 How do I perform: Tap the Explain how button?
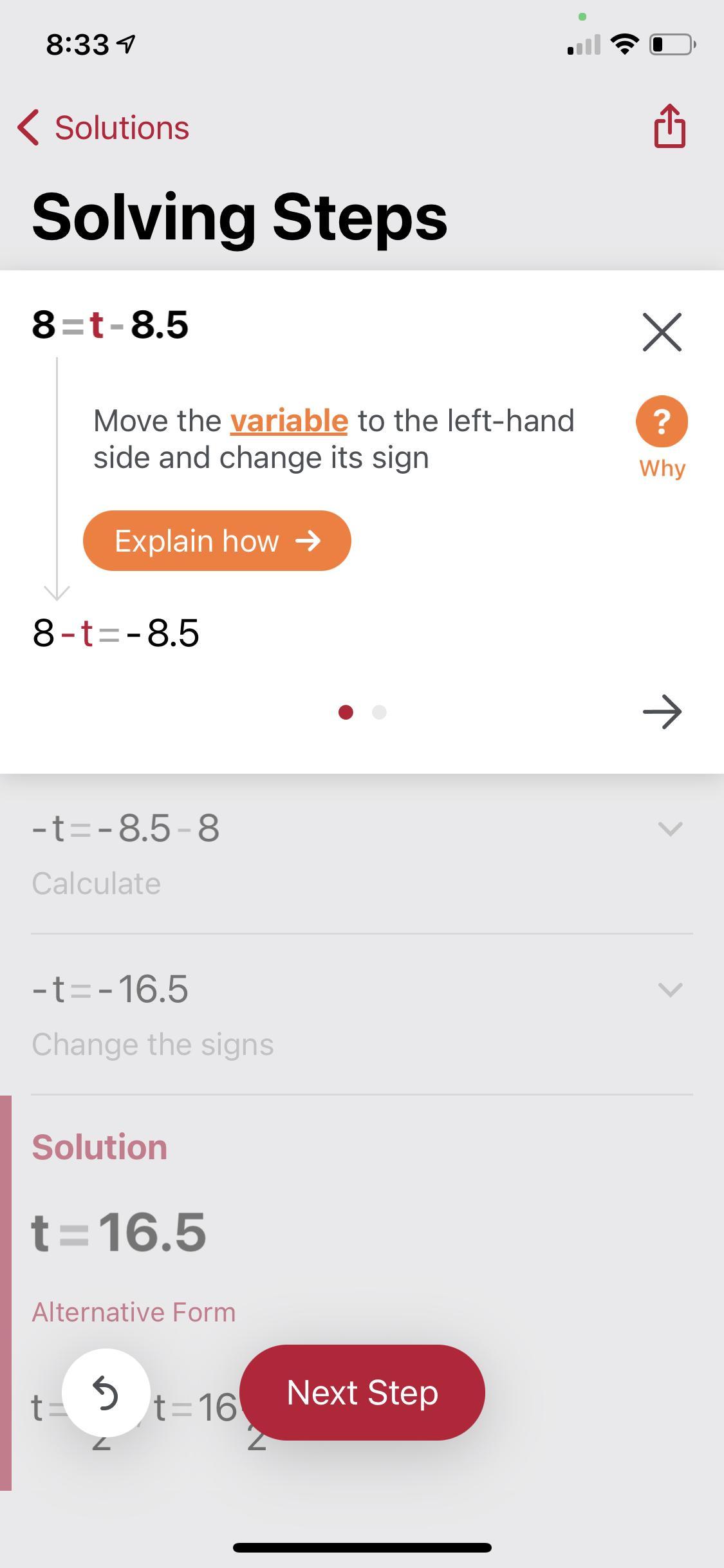tap(217, 541)
